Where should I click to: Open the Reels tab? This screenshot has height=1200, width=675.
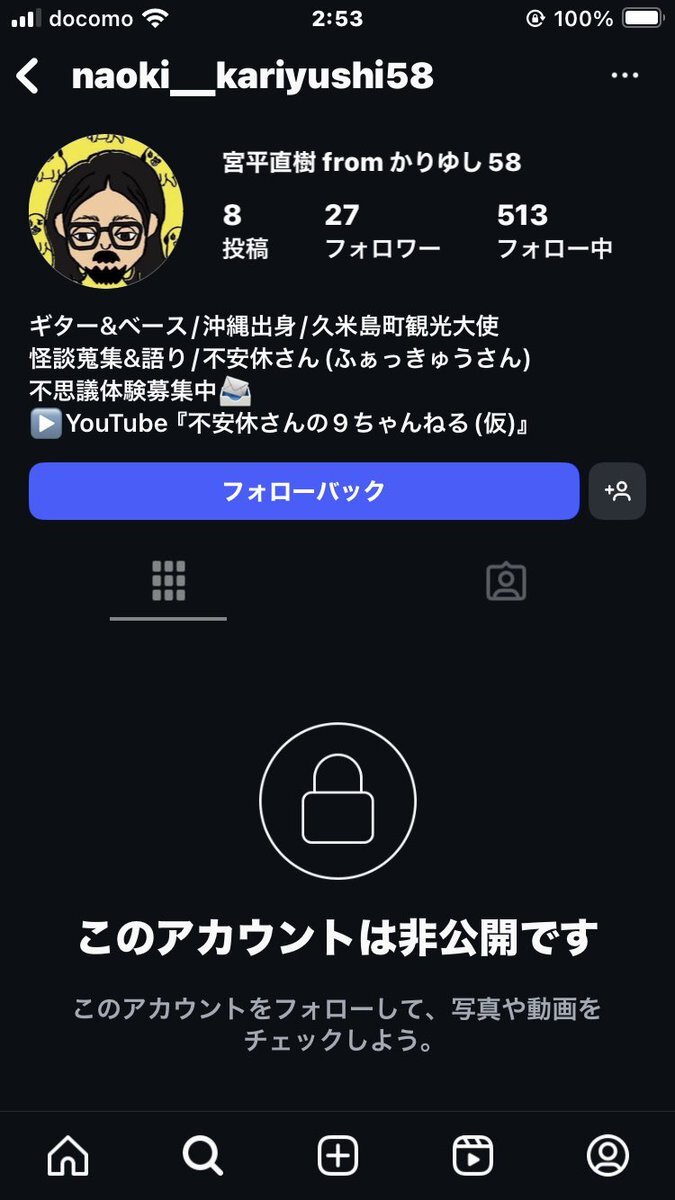point(472,1156)
